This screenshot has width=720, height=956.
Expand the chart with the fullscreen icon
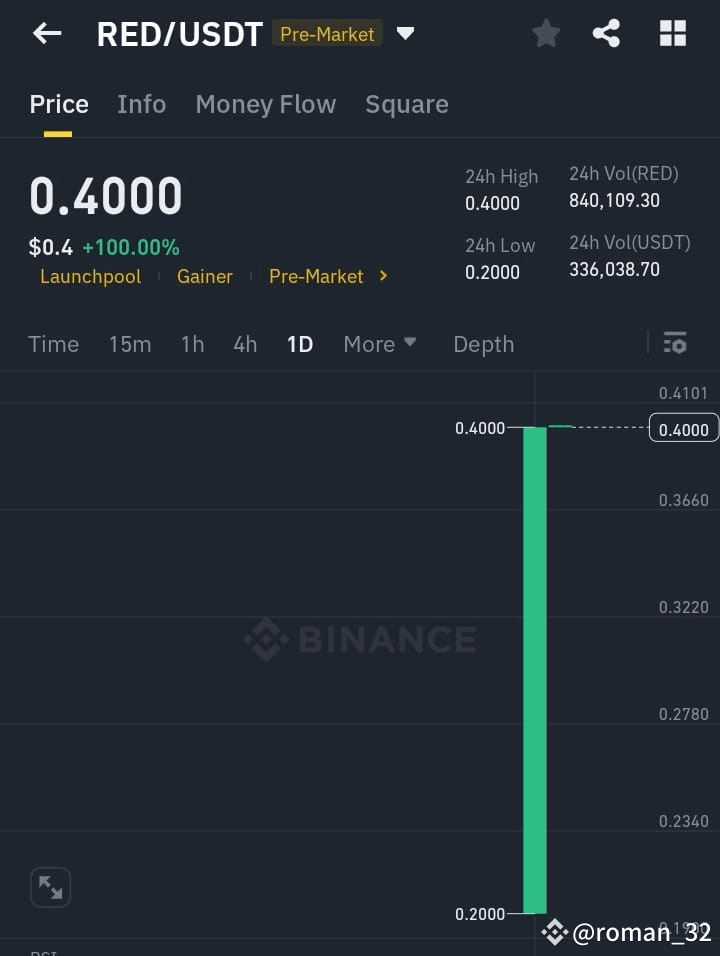pyautogui.click(x=50, y=887)
